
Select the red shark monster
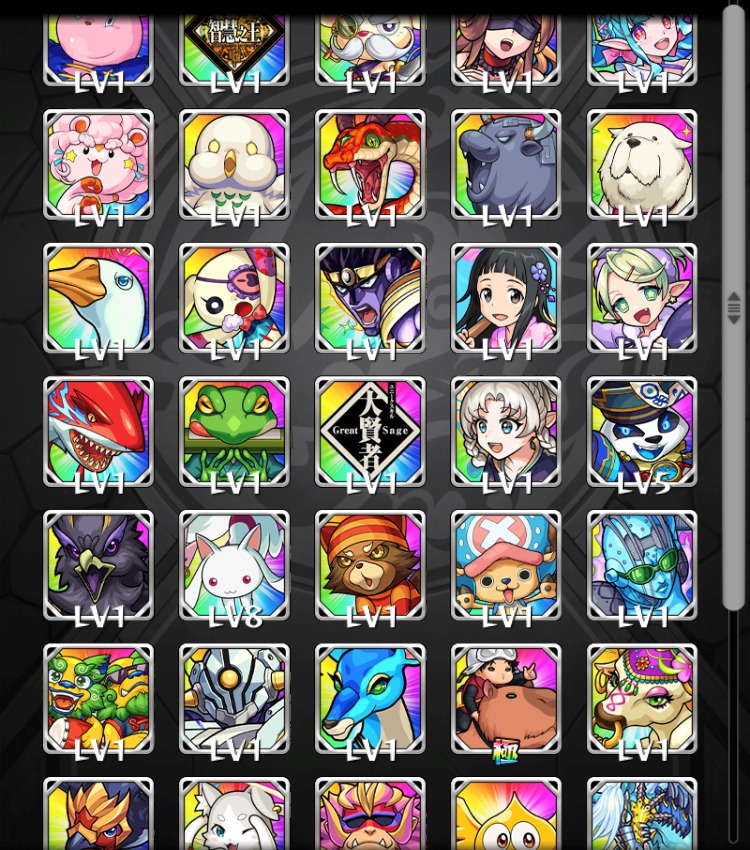(x=98, y=431)
